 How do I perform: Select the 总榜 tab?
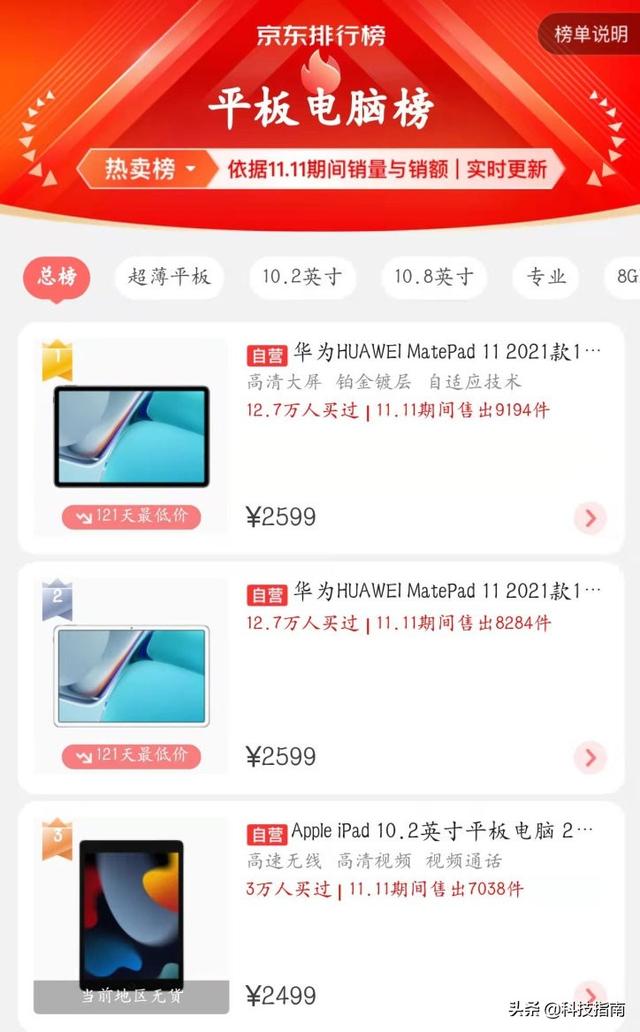pyautogui.click(x=57, y=277)
